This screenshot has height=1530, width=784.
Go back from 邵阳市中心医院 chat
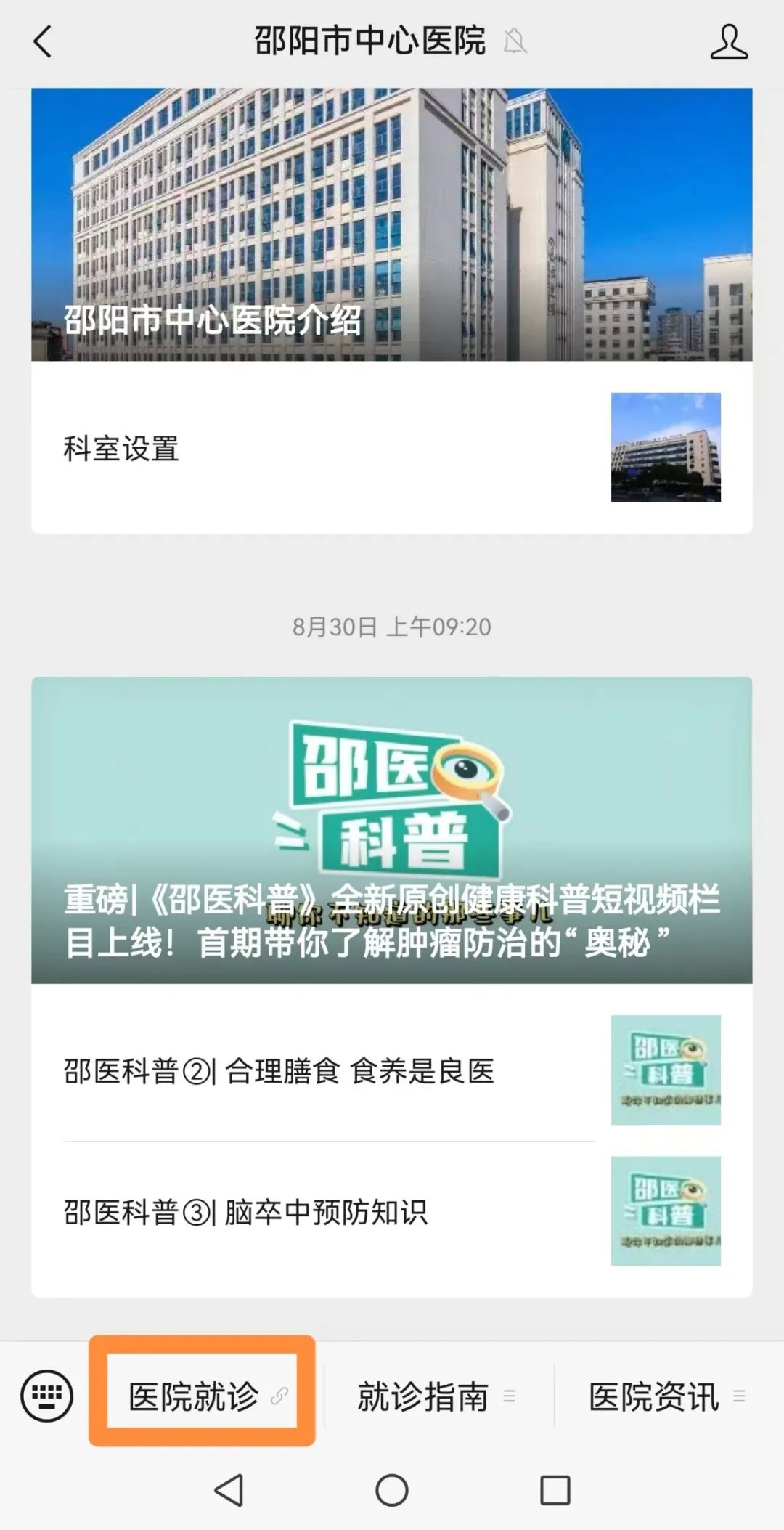[x=43, y=41]
